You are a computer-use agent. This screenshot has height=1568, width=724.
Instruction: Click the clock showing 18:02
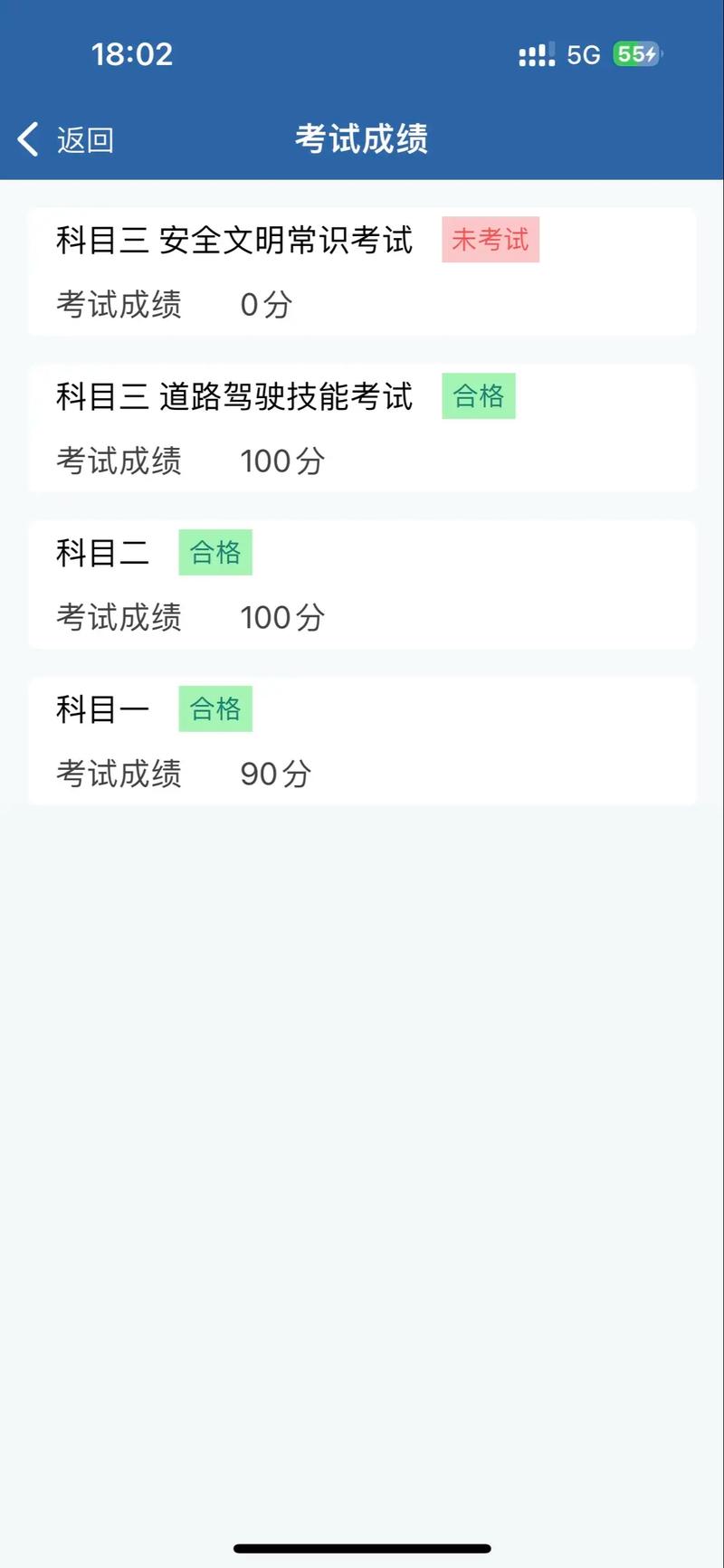131,54
